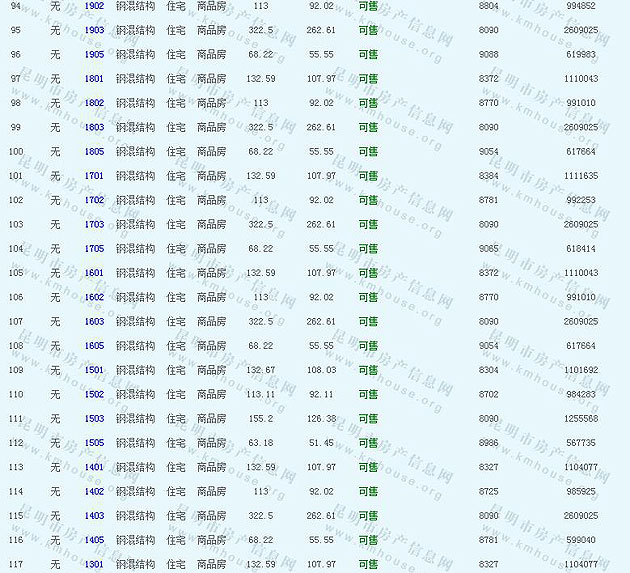
Task: View unit 1601 information
Action: tap(94, 273)
